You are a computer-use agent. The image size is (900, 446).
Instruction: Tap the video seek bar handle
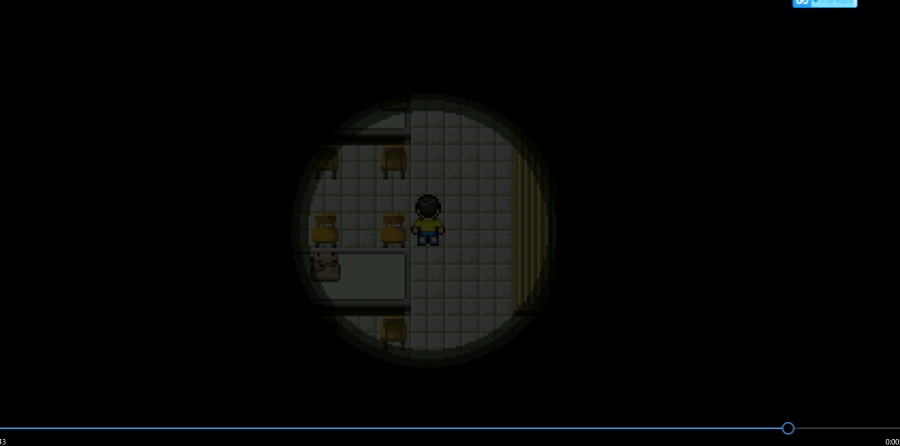tap(788, 428)
